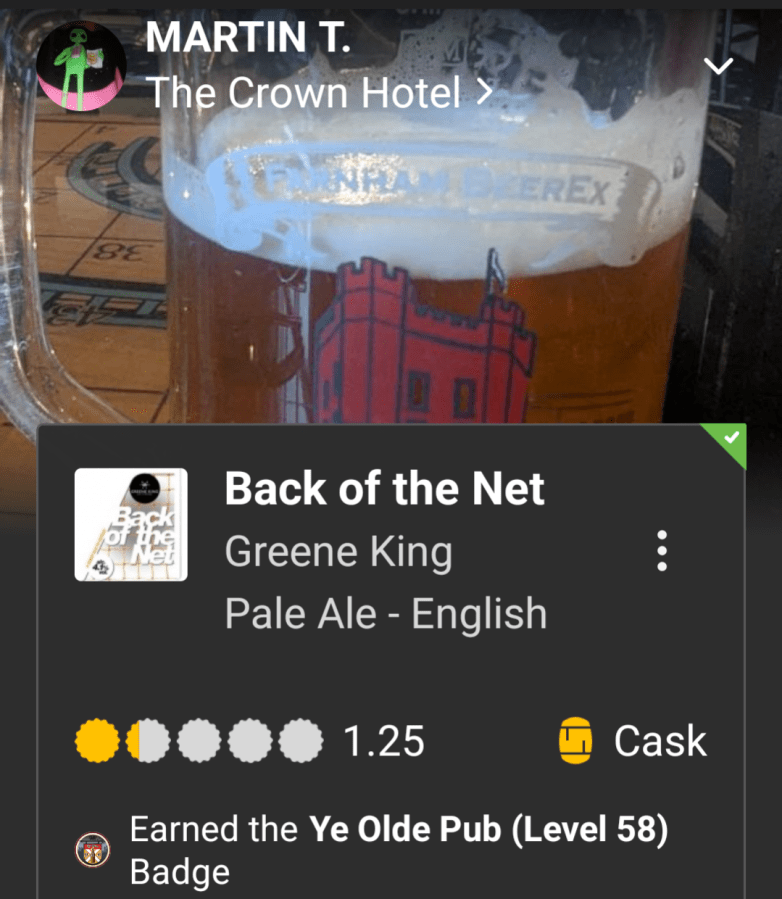
Task: Open the three-dot overflow menu
Action: point(661,550)
